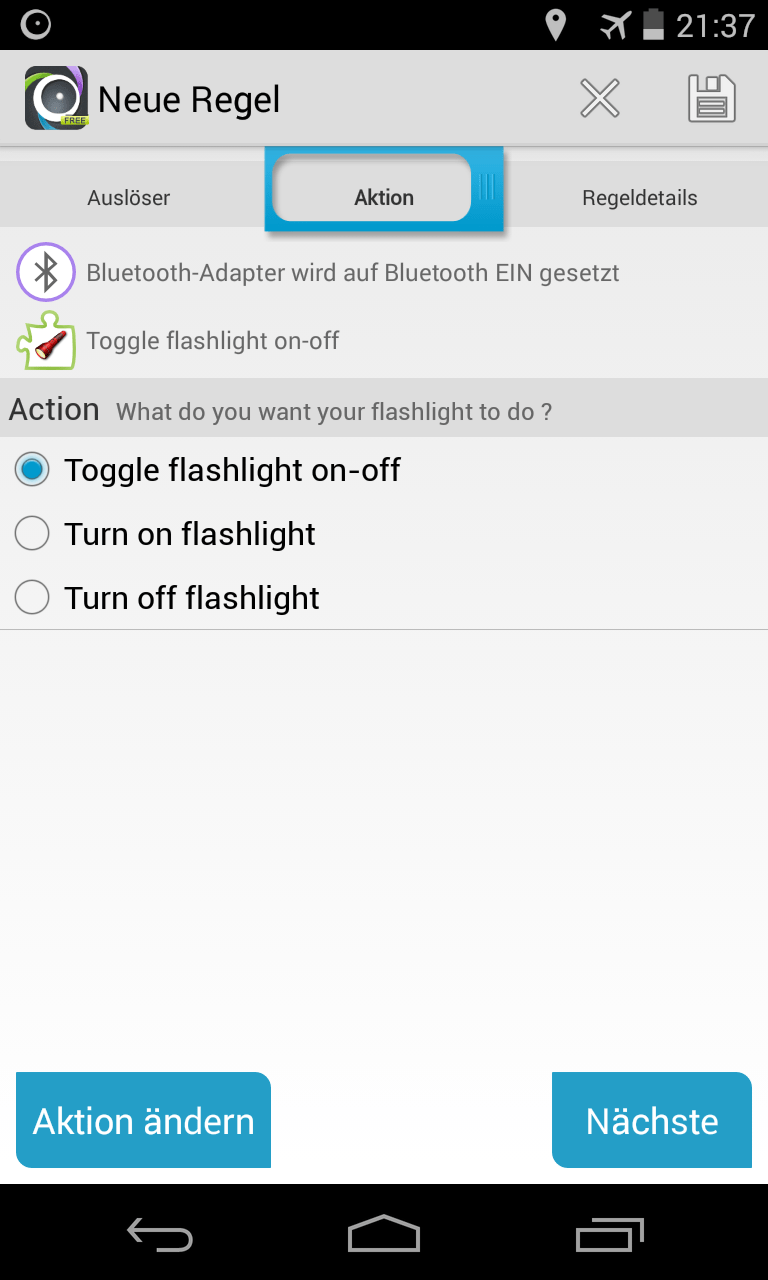Open the Toggle flashlight on-off action entry
Screen dimensions: 768x1280
pos(212,341)
